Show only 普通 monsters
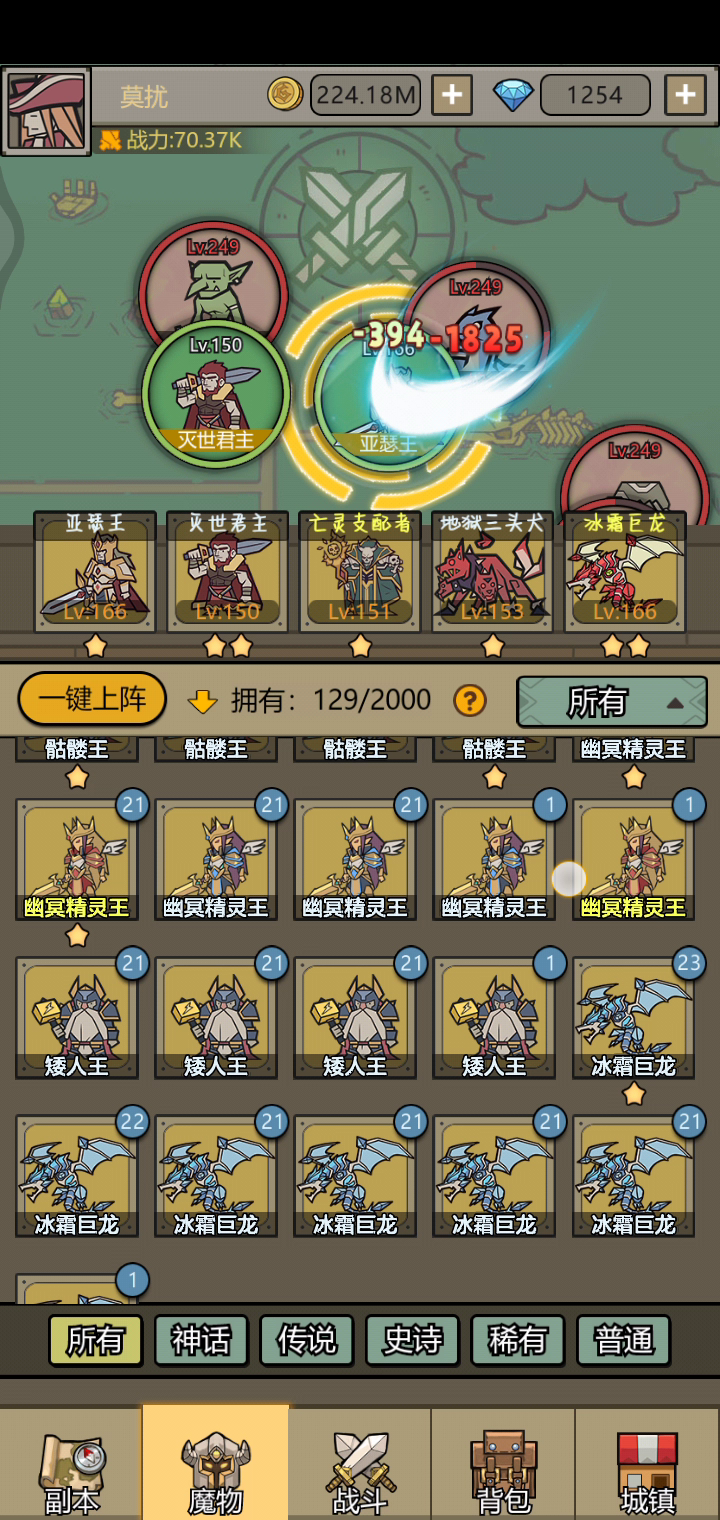This screenshot has height=1520, width=720. (624, 1340)
